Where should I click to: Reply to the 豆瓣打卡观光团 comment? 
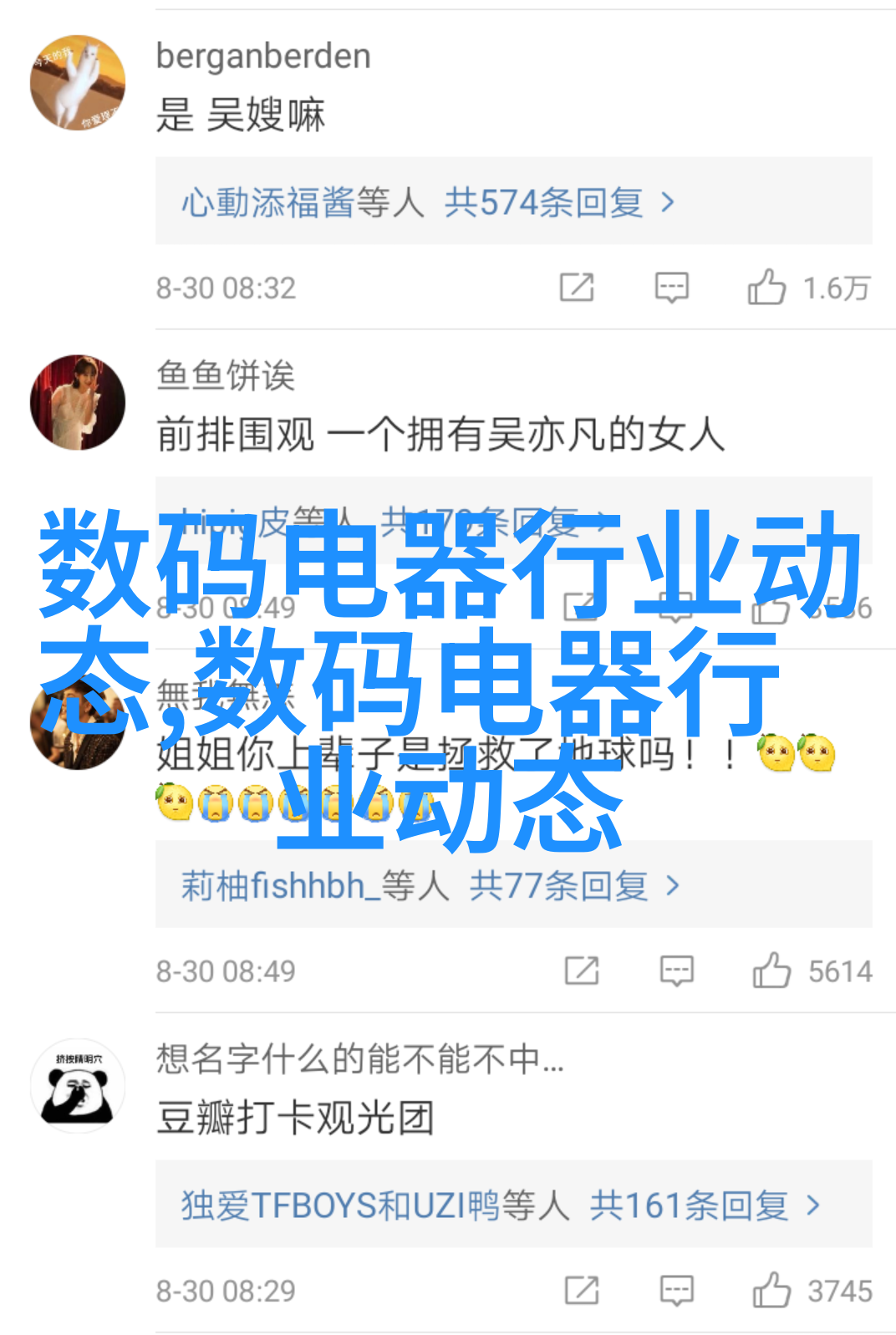click(x=676, y=1290)
